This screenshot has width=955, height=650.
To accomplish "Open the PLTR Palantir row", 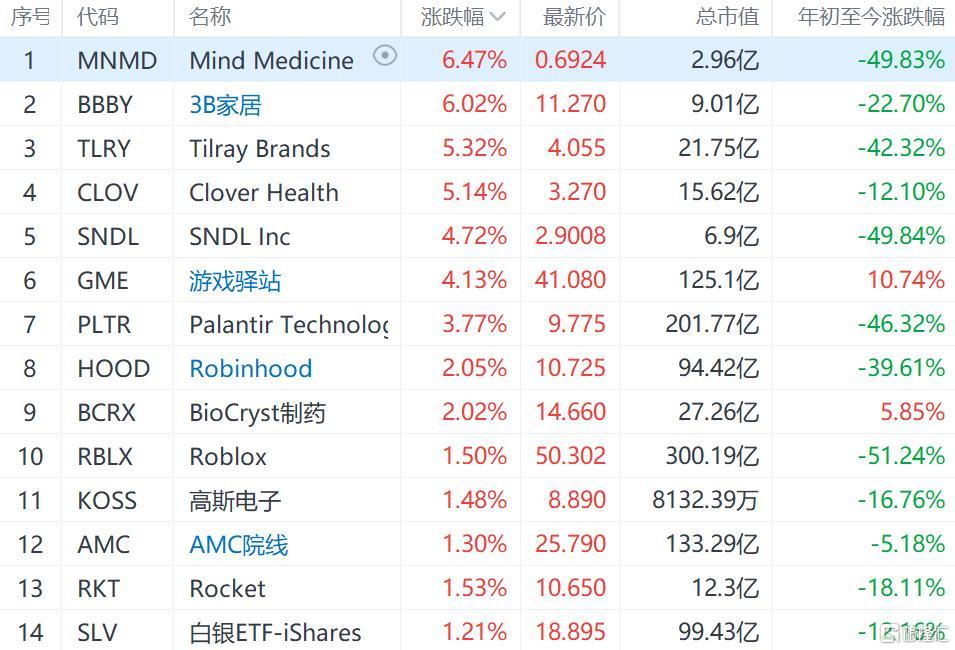I will pos(288,325).
